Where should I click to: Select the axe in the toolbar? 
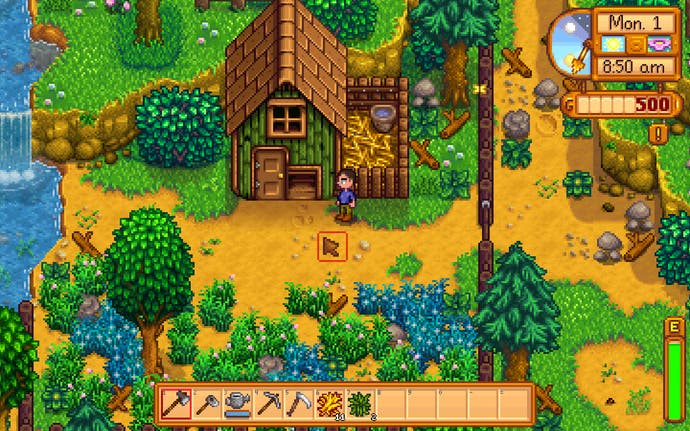click(176, 404)
